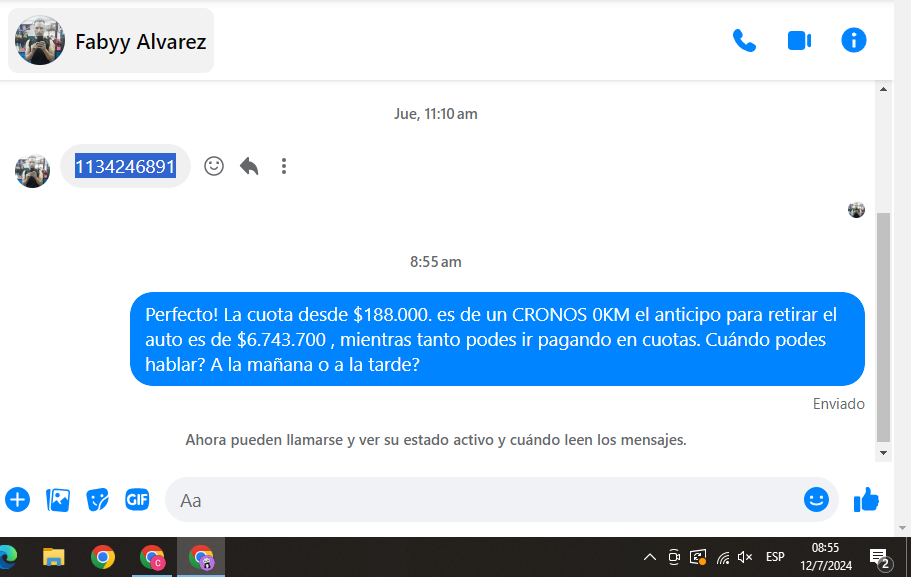Choose a sticker to send
This screenshot has width=911, height=577.
tap(97, 499)
